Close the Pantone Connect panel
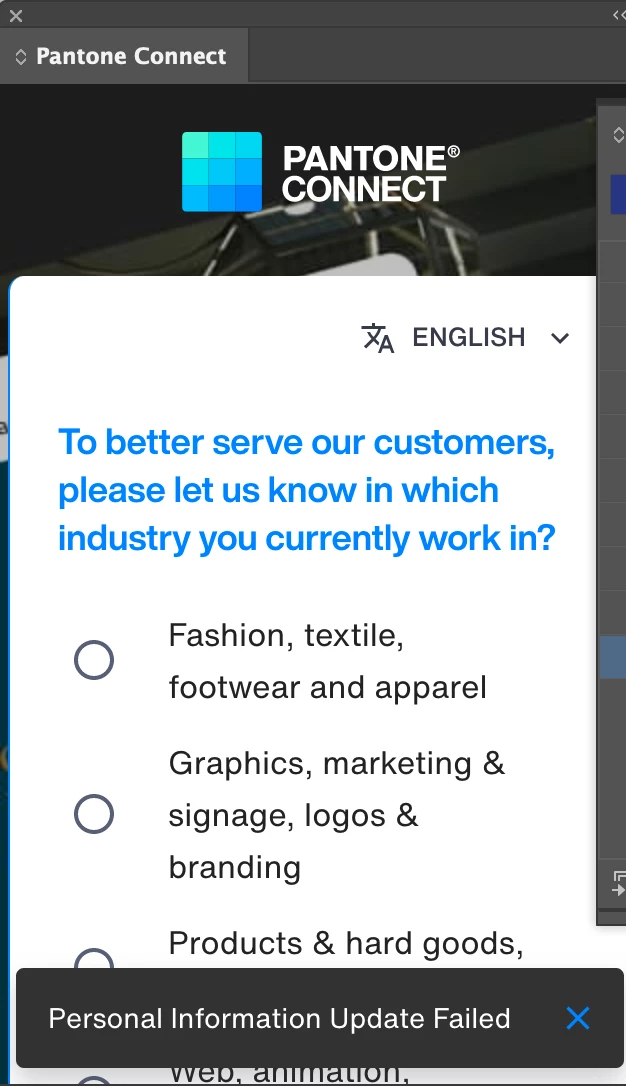626x1086 pixels. 15,15
